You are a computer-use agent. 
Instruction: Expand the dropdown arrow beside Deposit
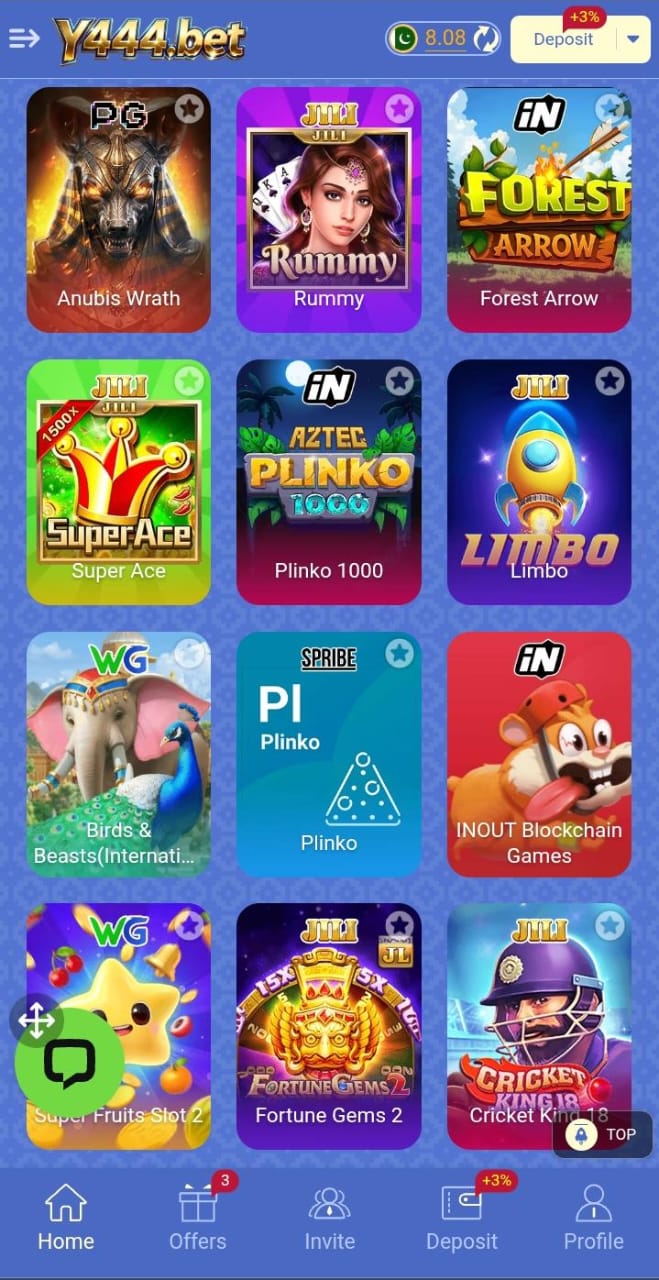click(x=632, y=40)
